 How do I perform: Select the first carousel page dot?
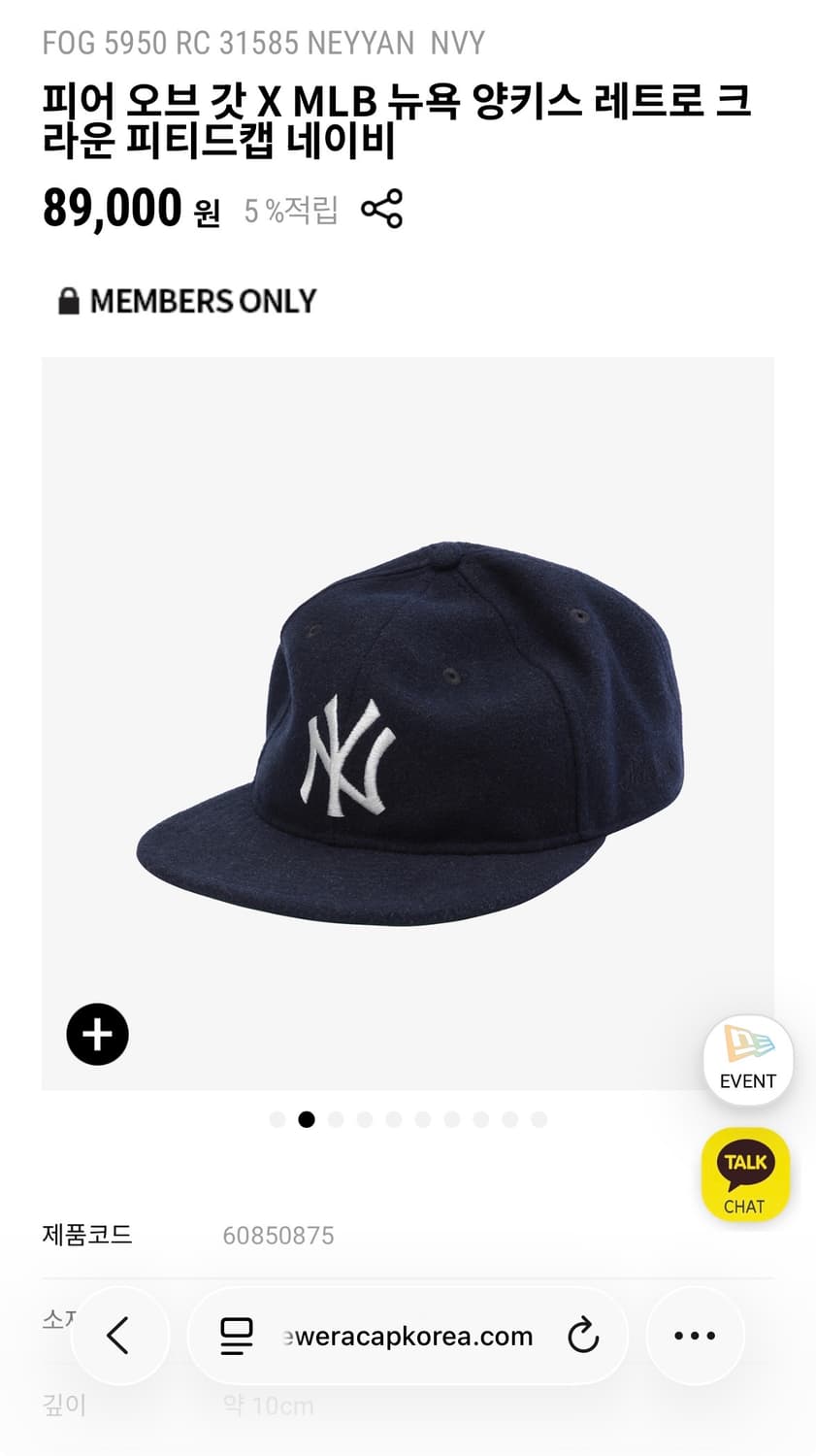click(x=278, y=1119)
